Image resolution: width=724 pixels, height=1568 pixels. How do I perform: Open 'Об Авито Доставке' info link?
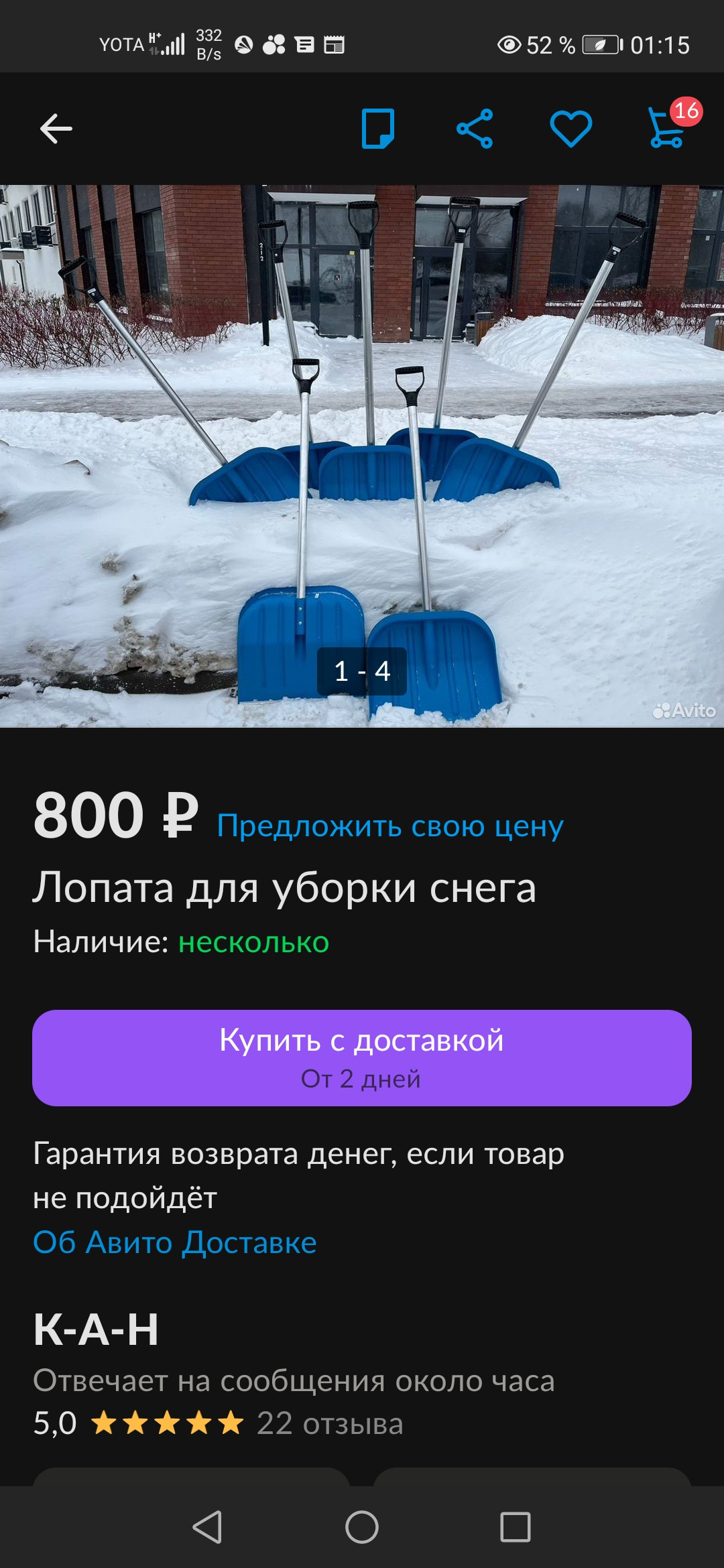tap(175, 1242)
